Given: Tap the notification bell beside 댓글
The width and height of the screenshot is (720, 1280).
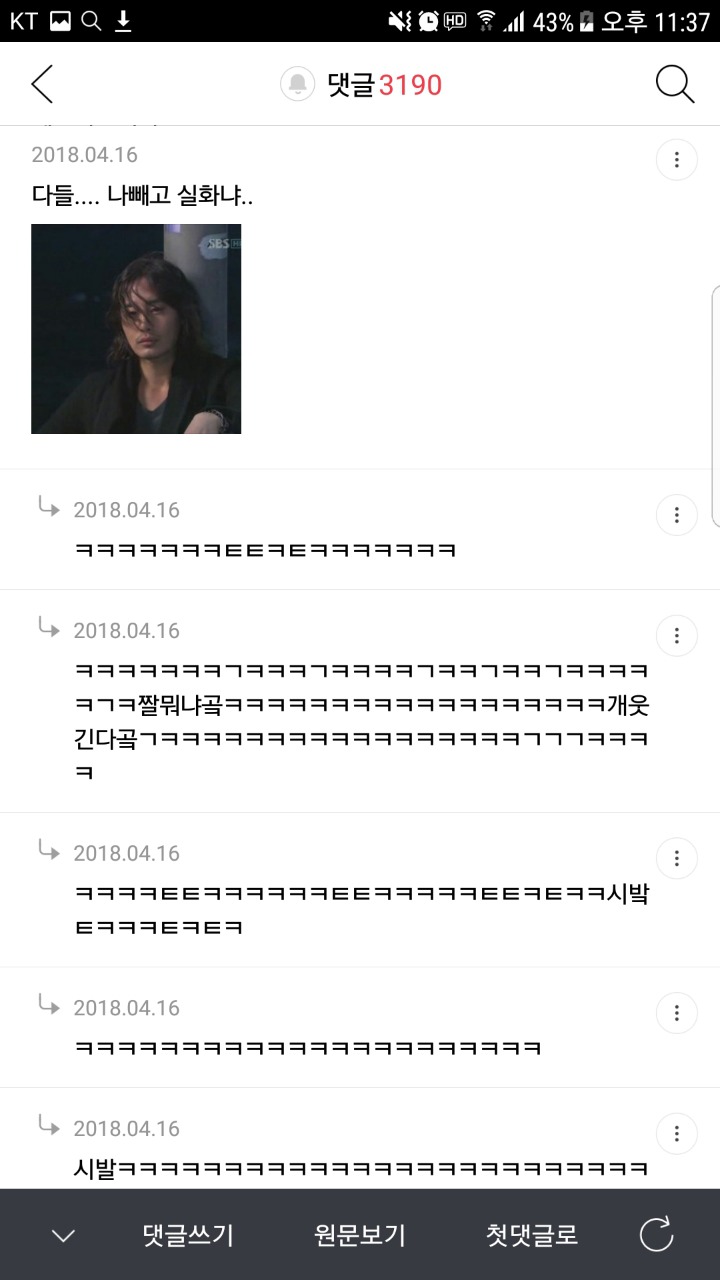Looking at the screenshot, I should 297,85.
